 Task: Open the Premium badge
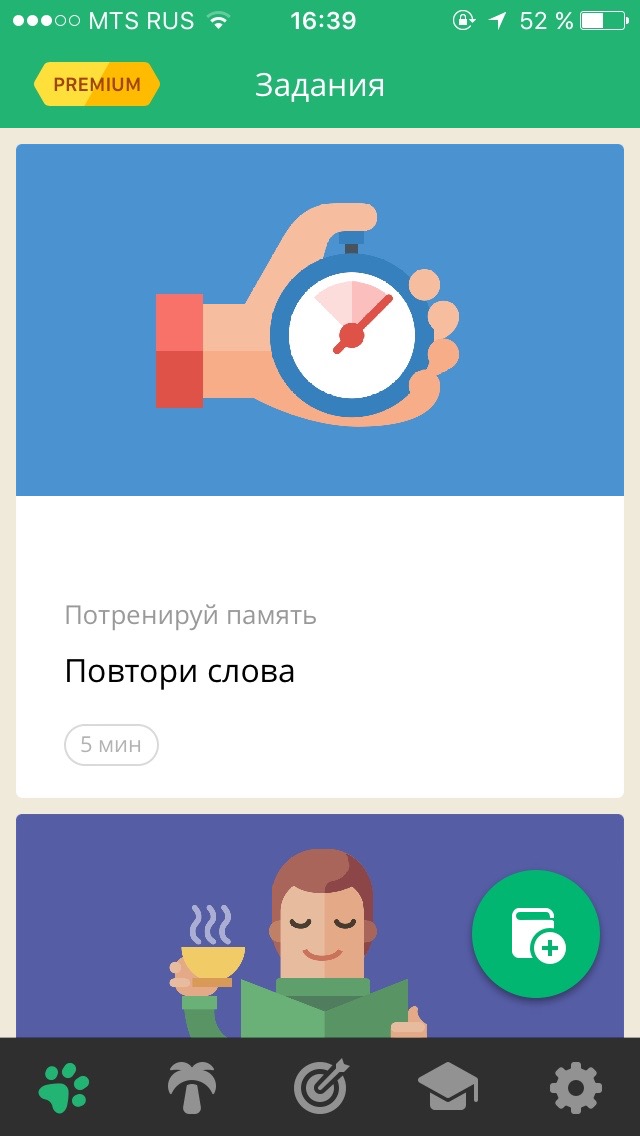click(x=97, y=85)
